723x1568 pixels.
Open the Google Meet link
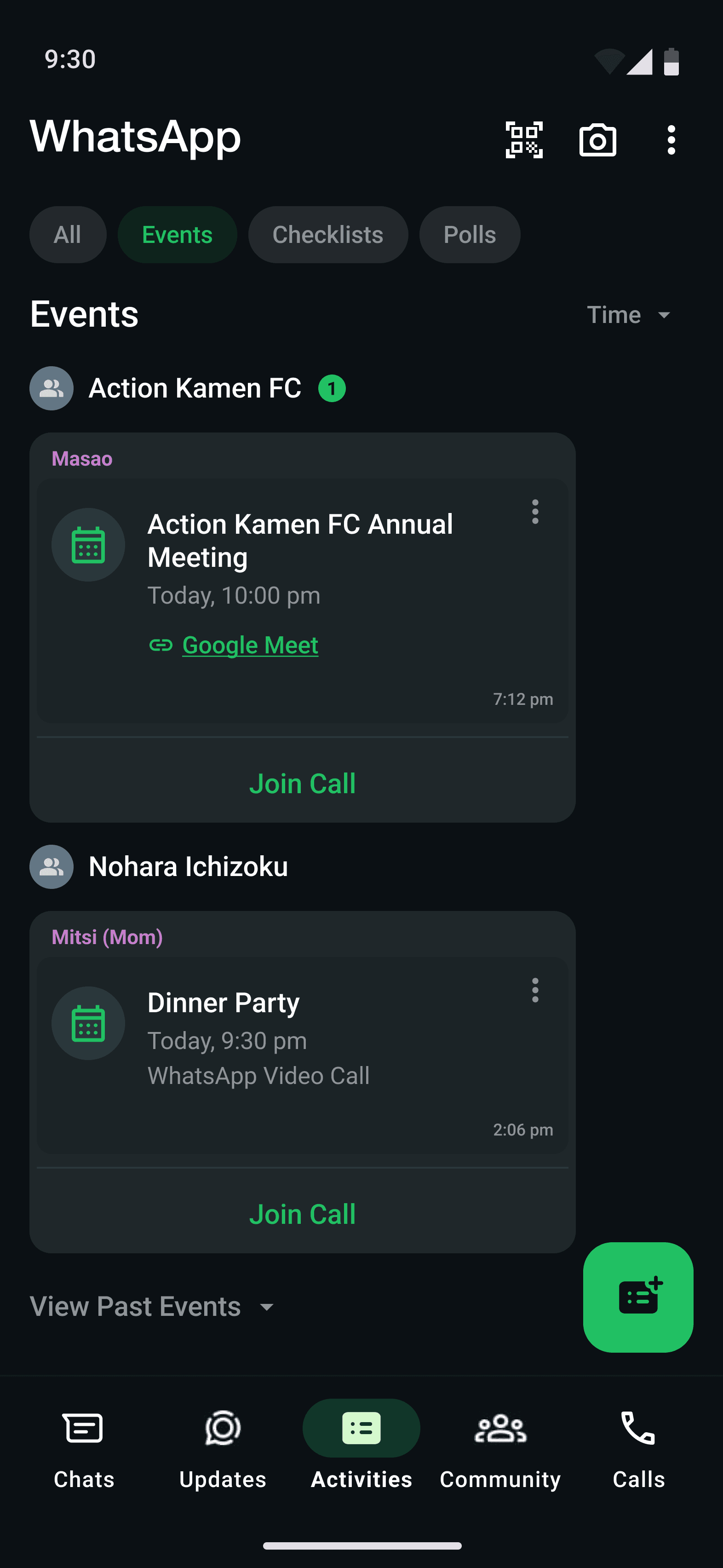pyautogui.click(x=250, y=645)
